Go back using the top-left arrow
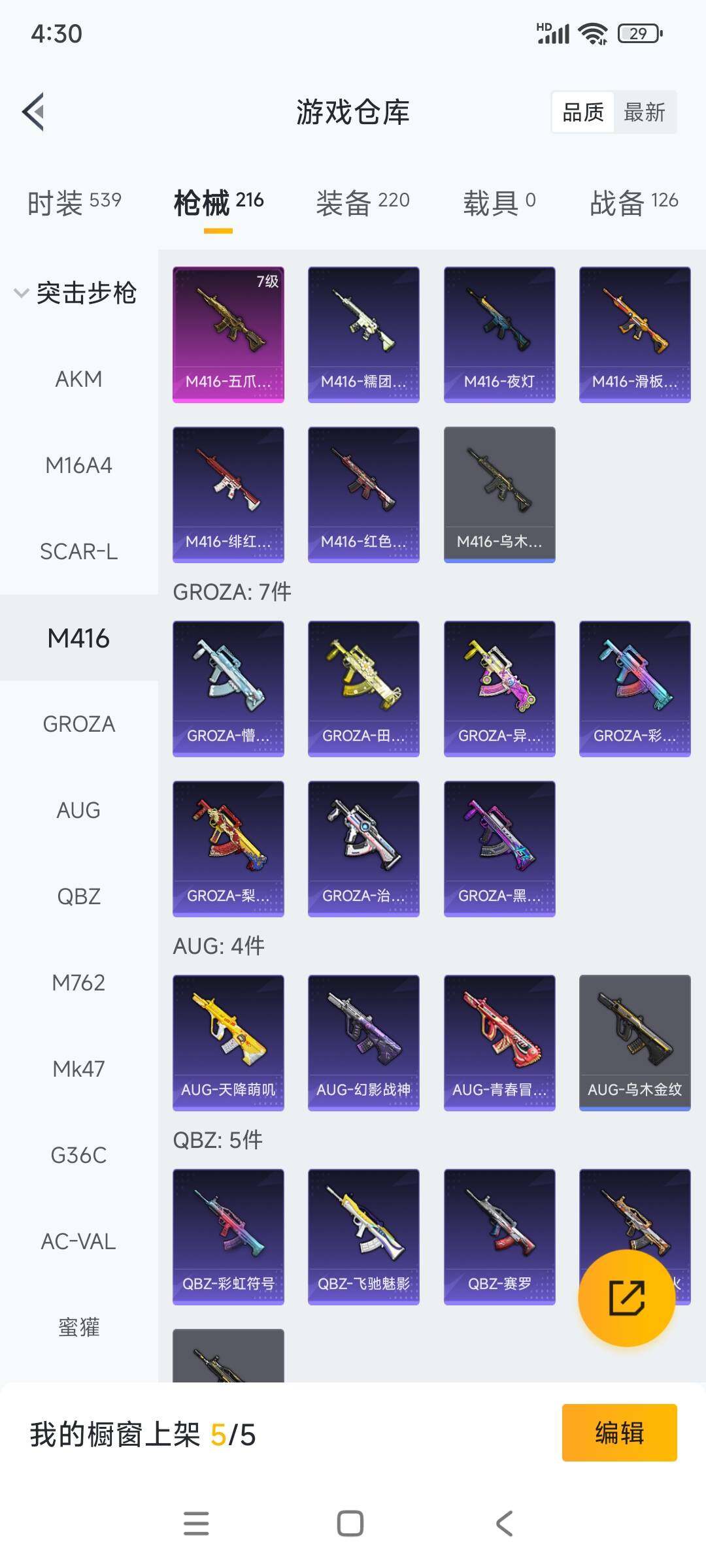 point(34,112)
